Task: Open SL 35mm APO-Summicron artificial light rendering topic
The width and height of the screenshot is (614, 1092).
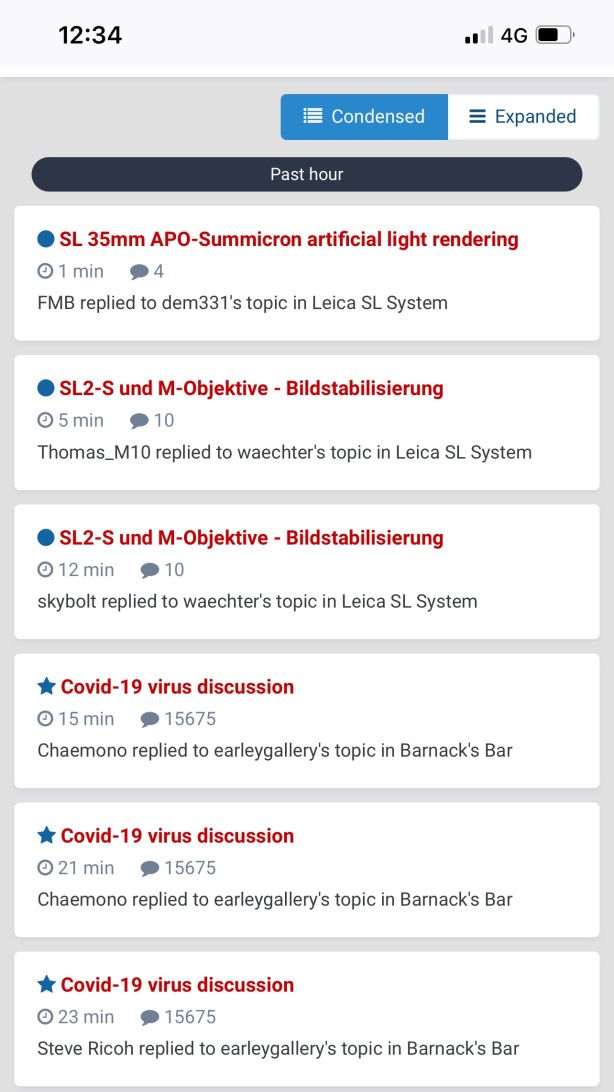Action: coord(289,240)
